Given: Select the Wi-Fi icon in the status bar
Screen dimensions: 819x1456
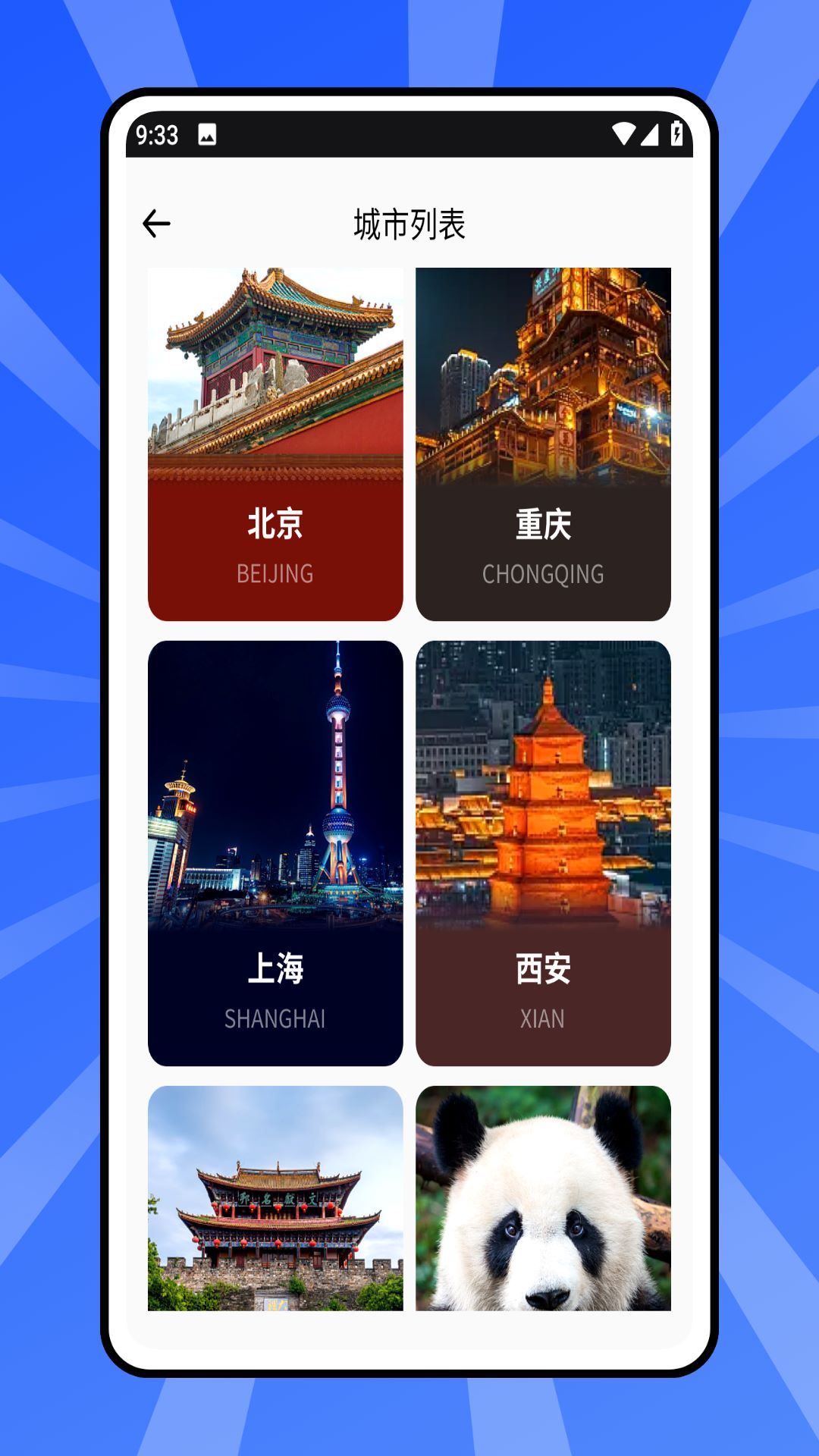Looking at the screenshot, I should tap(624, 133).
